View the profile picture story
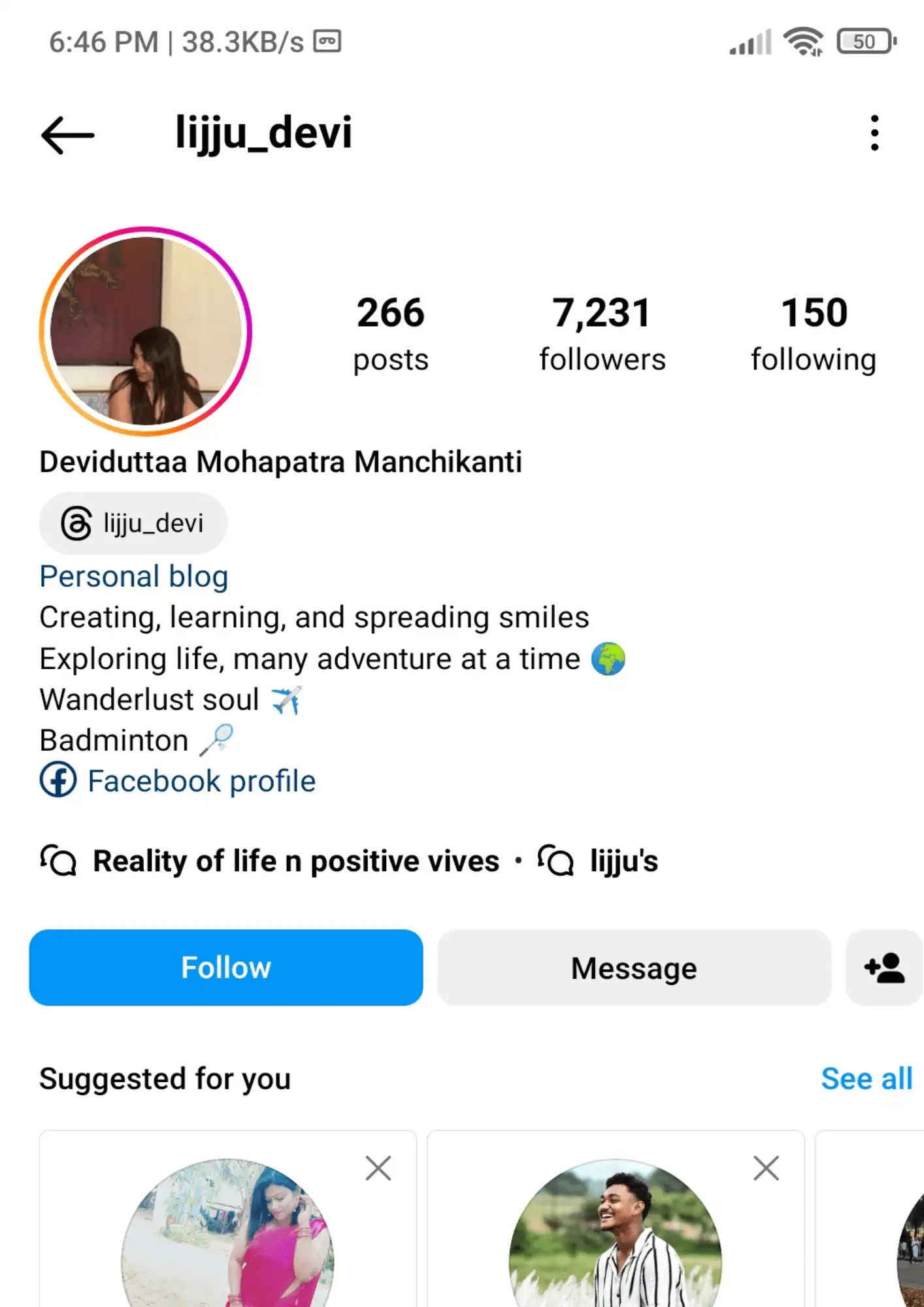The image size is (924, 1307). click(x=146, y=331)
